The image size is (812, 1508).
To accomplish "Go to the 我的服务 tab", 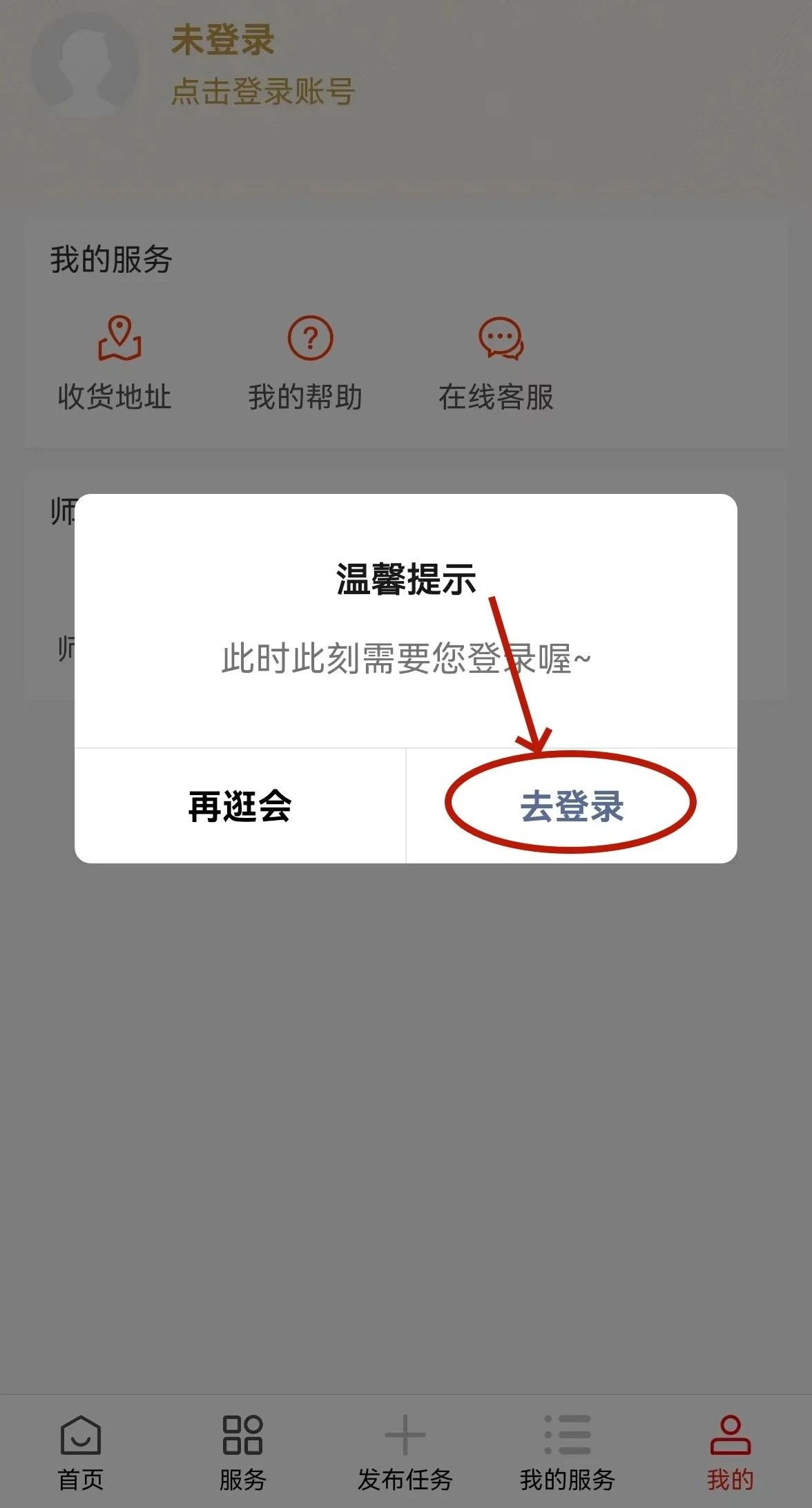I will click(567, 1451).
